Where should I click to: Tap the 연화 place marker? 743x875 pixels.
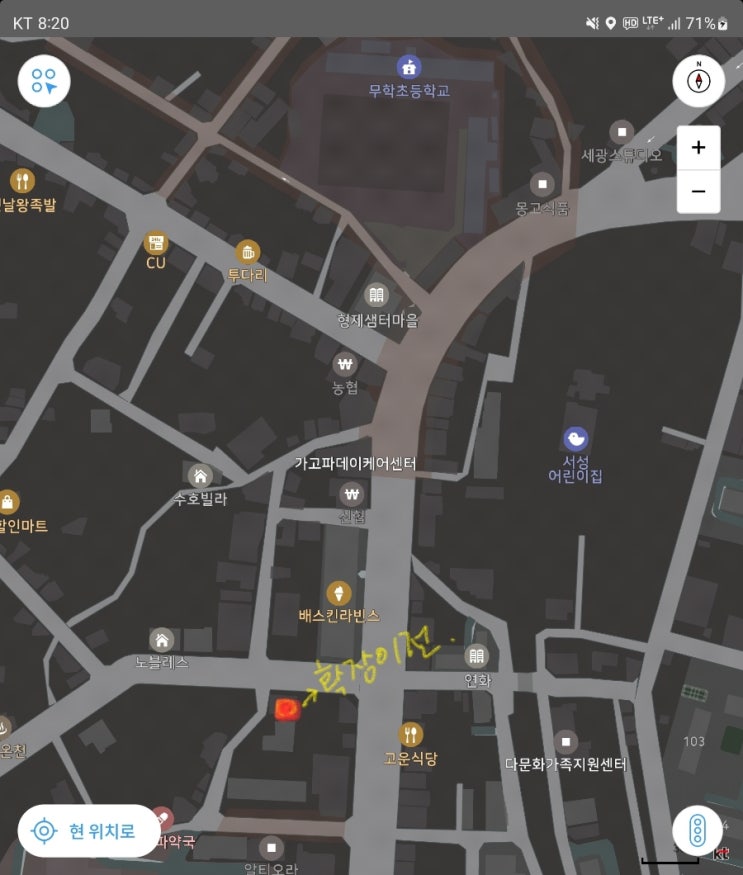[477, 656]
